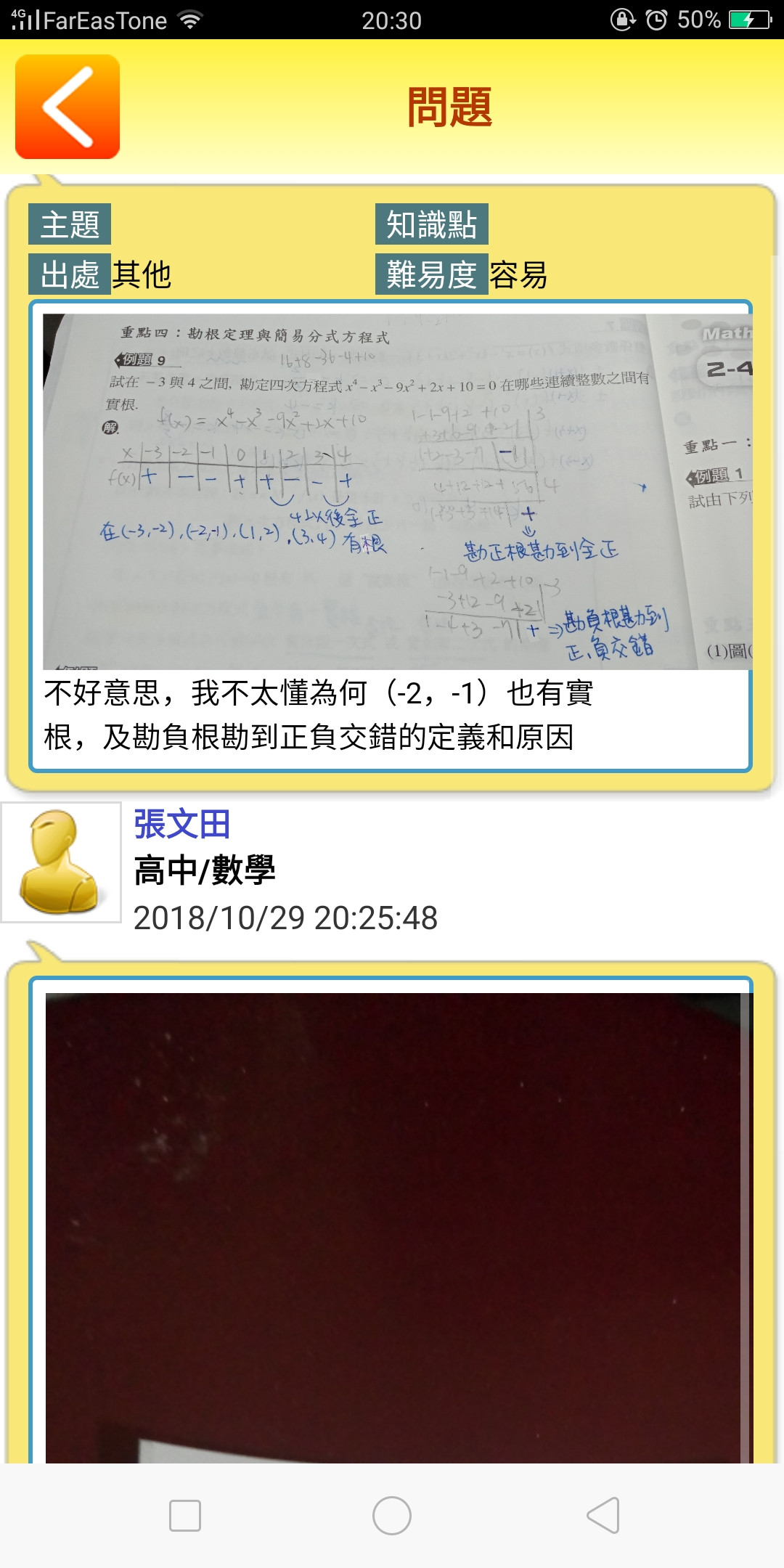Open 張文田's profile avatar
This screenshot has height=1568, width=784.
[61, 862]
